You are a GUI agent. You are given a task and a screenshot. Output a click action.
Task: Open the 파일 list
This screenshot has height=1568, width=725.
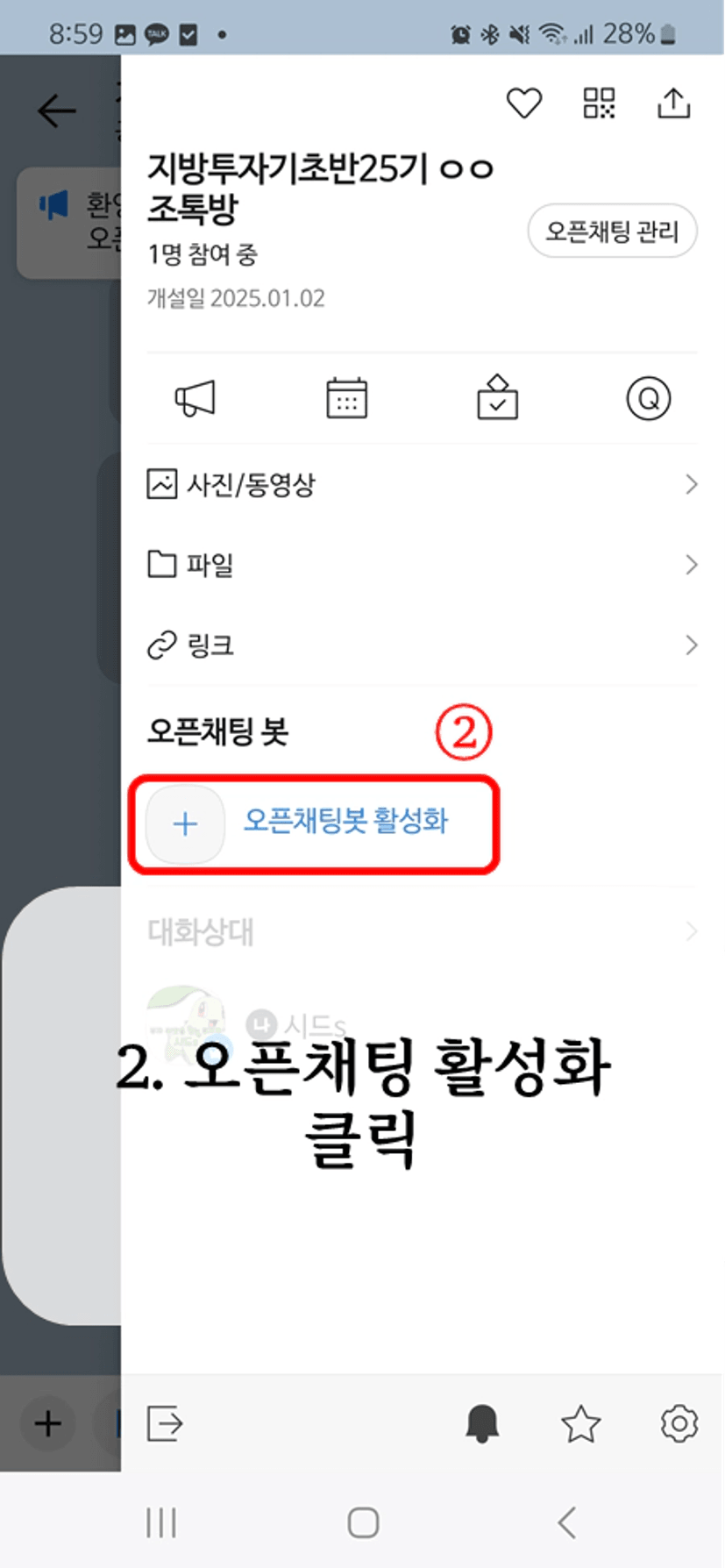coord(423,565)
